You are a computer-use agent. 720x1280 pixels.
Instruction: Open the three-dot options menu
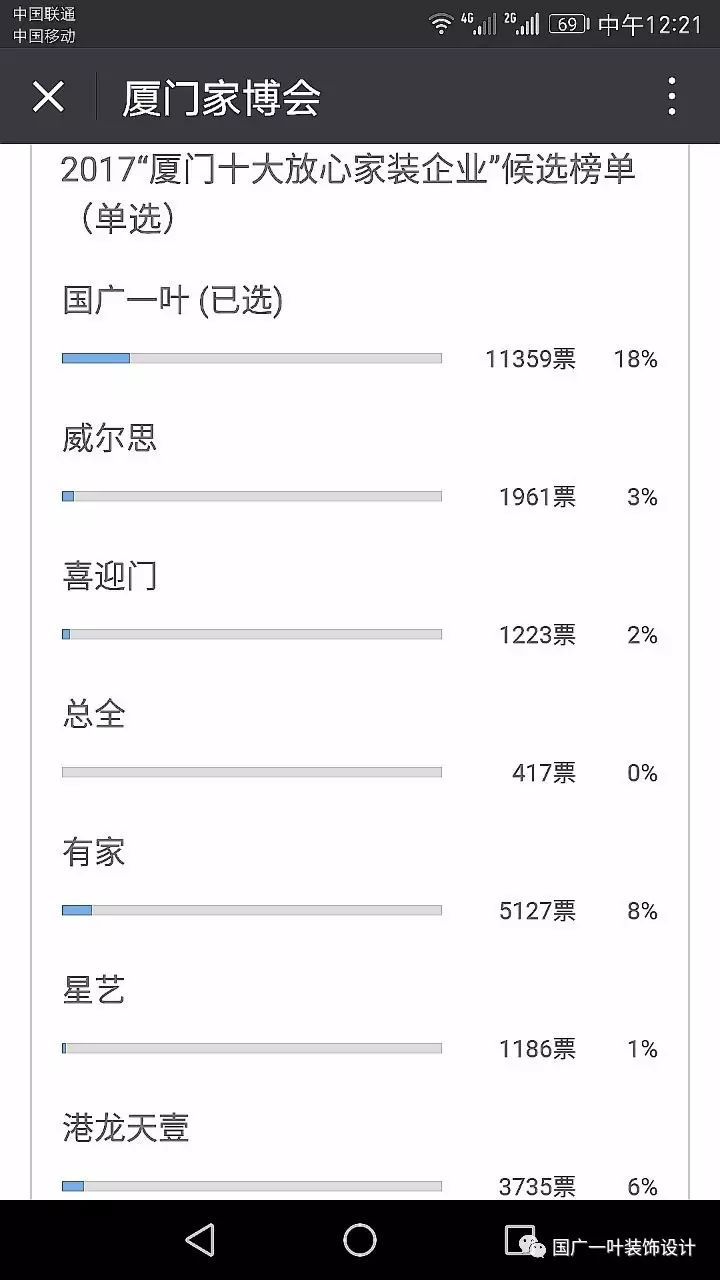point(672,97)
